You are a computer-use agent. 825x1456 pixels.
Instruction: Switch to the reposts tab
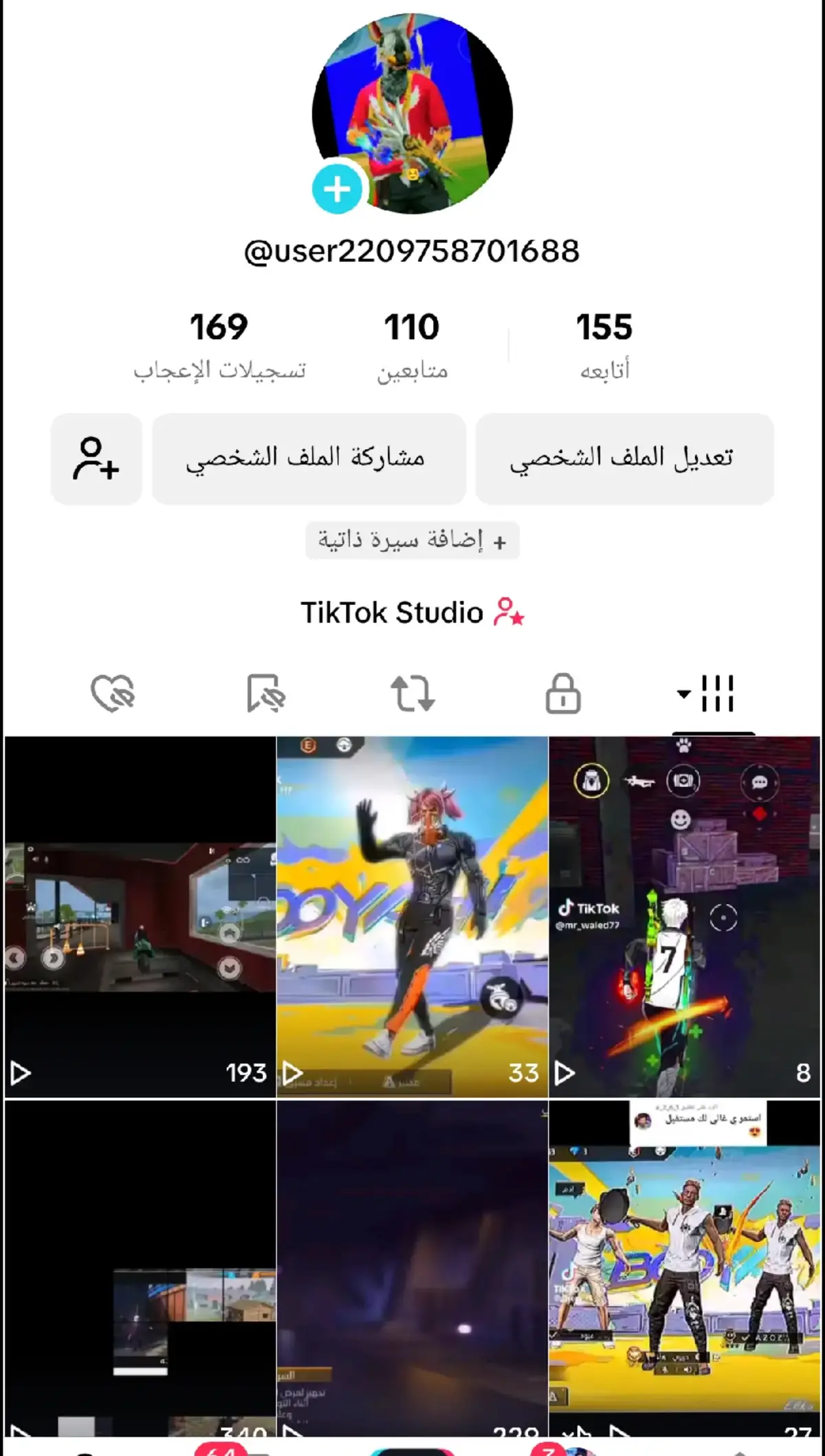pyautogui.click(x=412, y=693)
